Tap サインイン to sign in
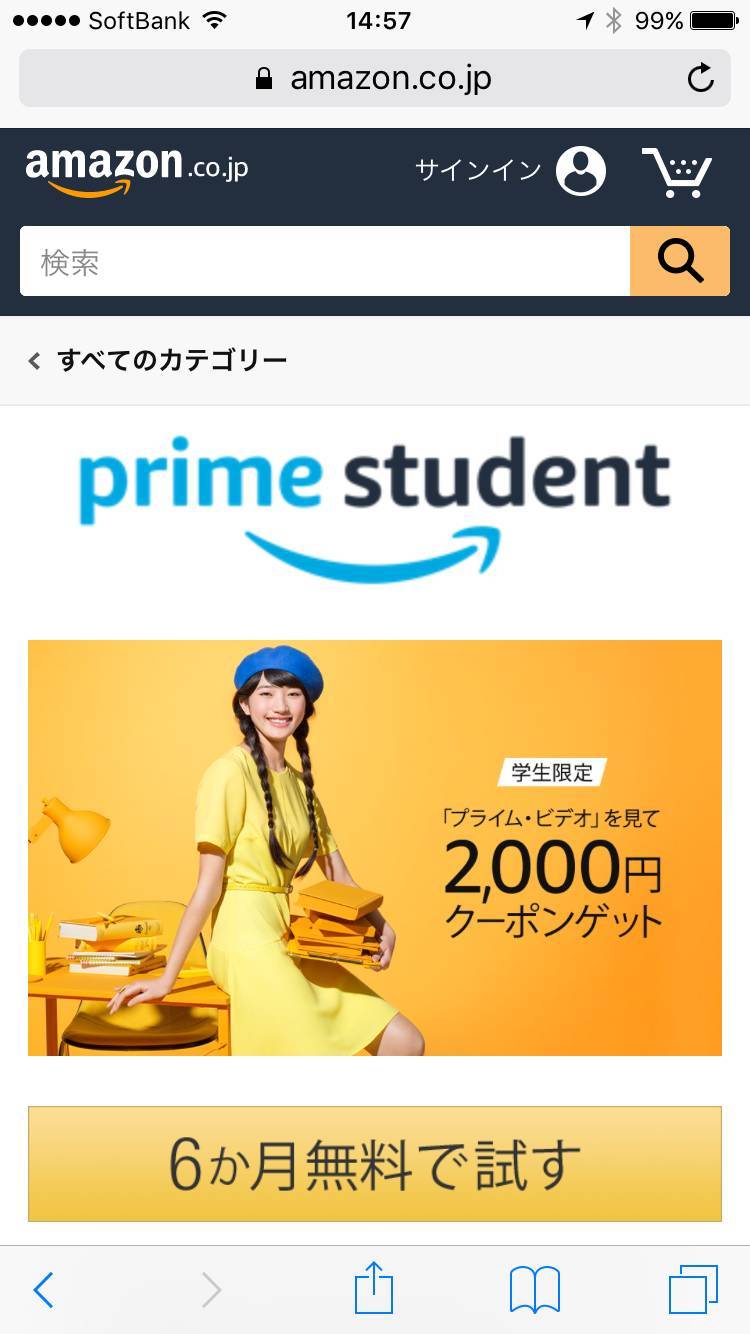 (511, 171)
